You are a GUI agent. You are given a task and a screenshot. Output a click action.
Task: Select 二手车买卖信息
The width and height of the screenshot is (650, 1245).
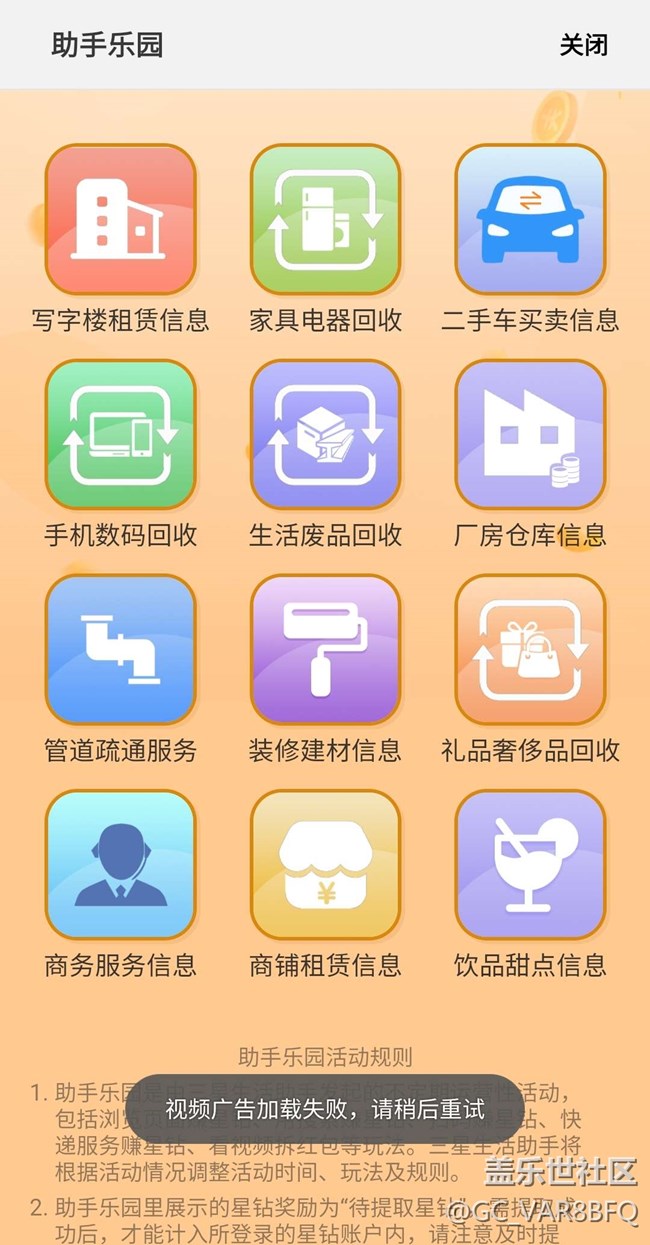[x=530, y=220]
